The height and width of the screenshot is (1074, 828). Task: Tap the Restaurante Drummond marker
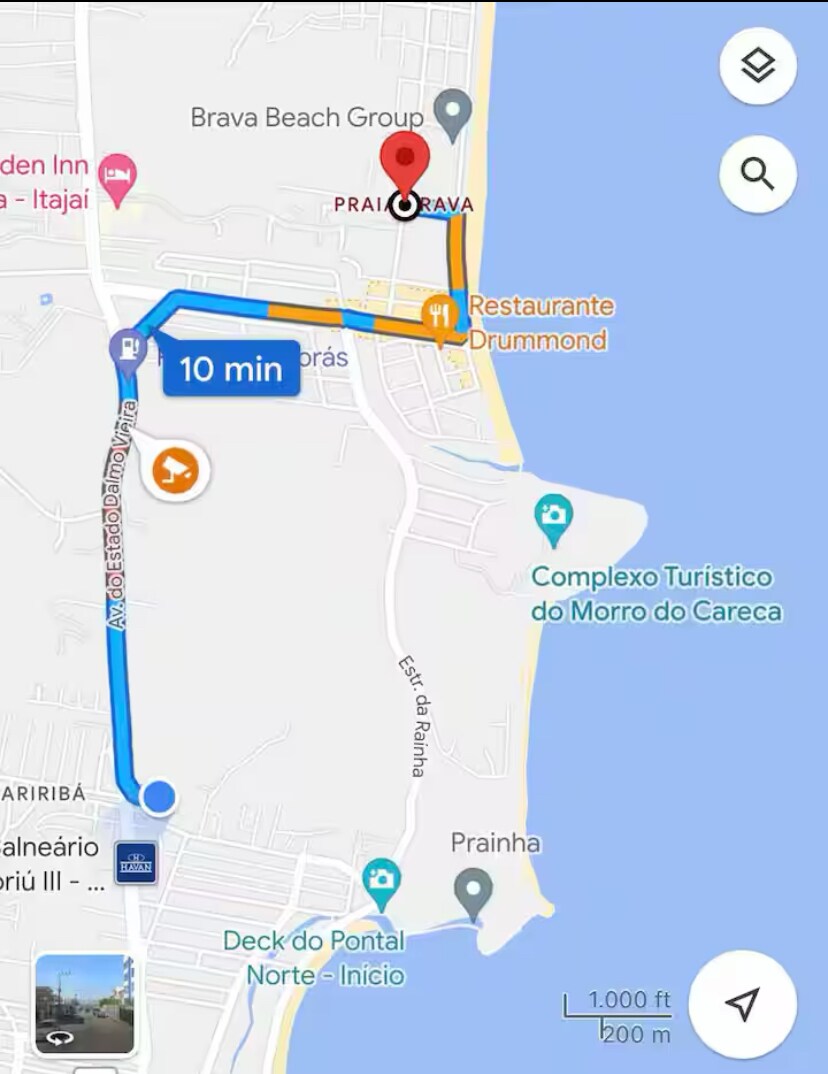439,314
